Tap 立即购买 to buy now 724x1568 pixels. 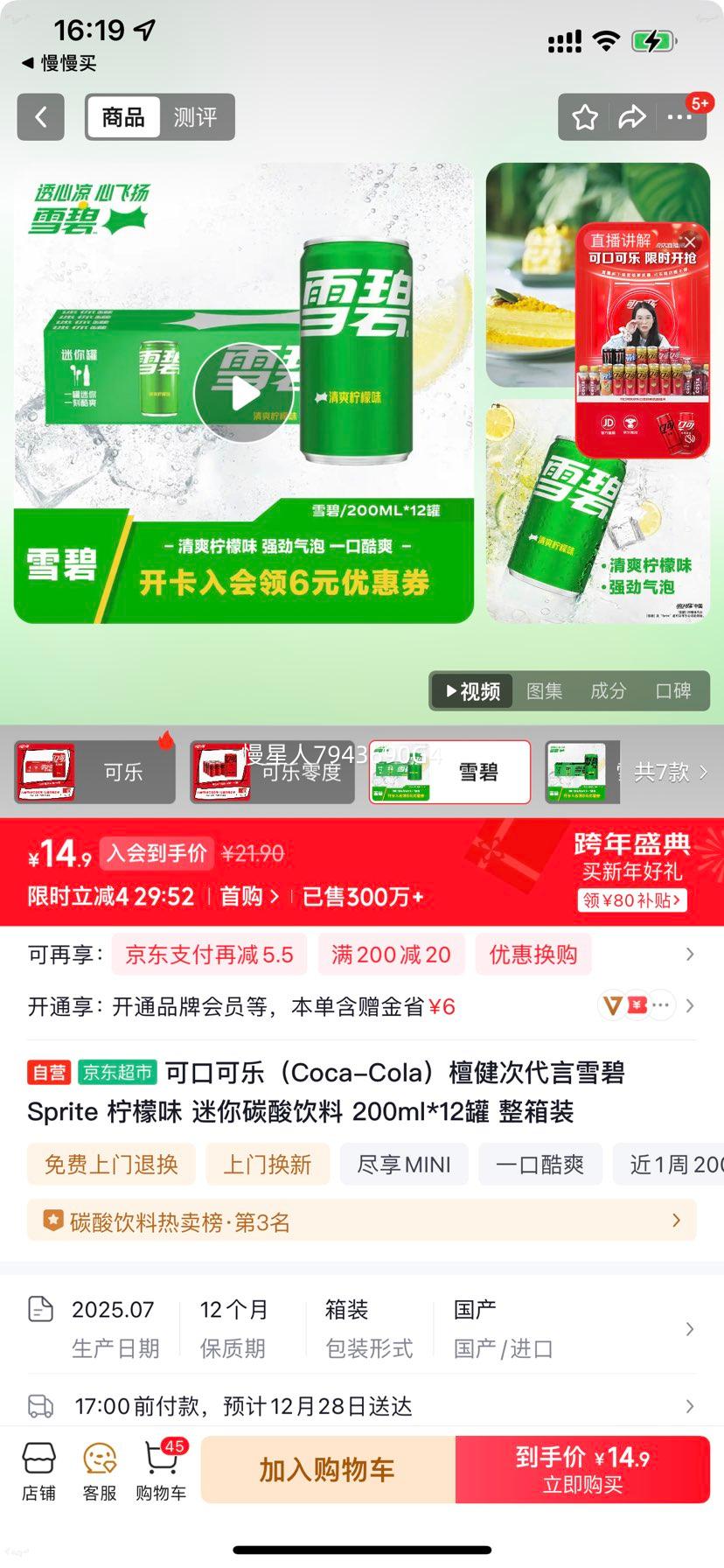582,1468
